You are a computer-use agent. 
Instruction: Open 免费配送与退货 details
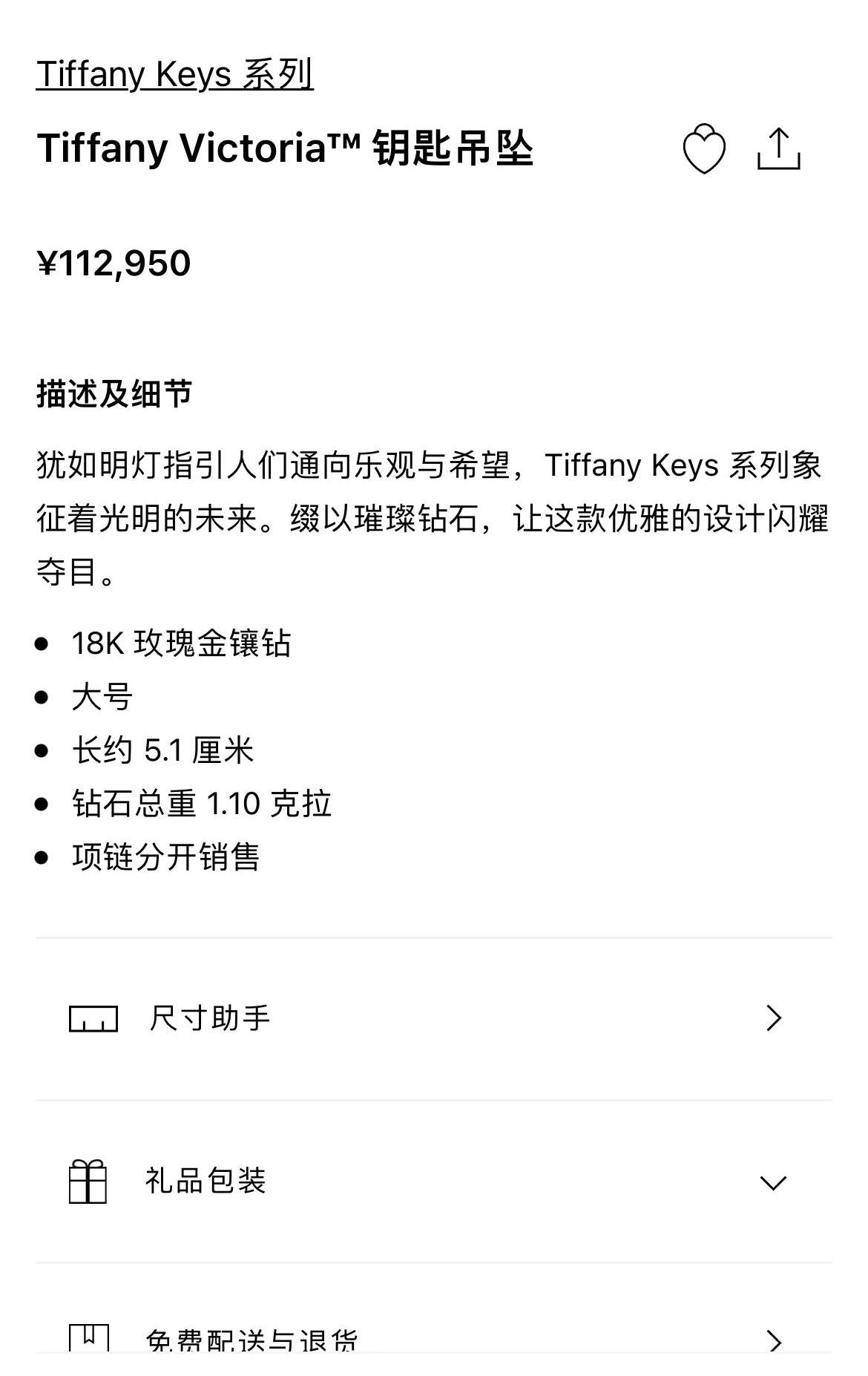click(x=433, y=1340)
